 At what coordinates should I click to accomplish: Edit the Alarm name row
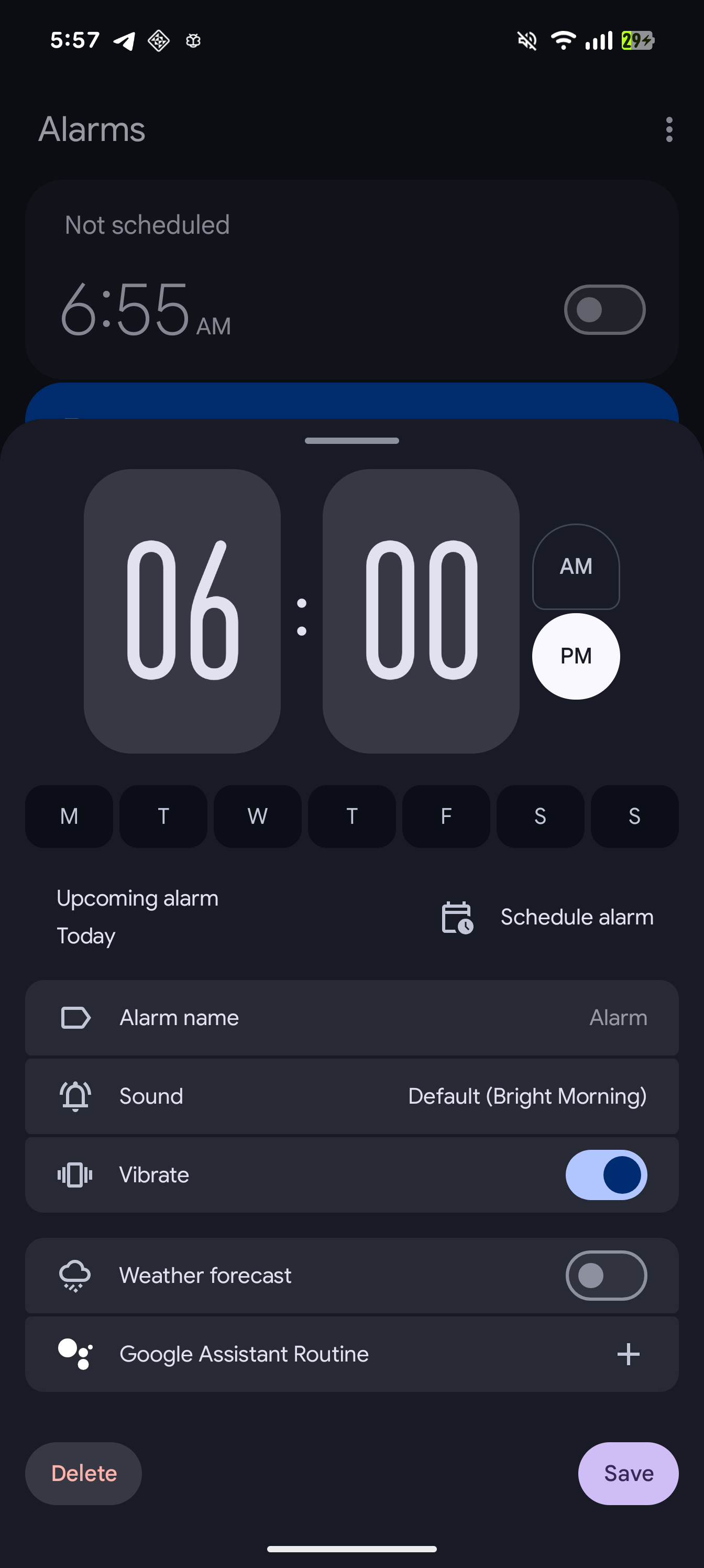coord(351,1018)
